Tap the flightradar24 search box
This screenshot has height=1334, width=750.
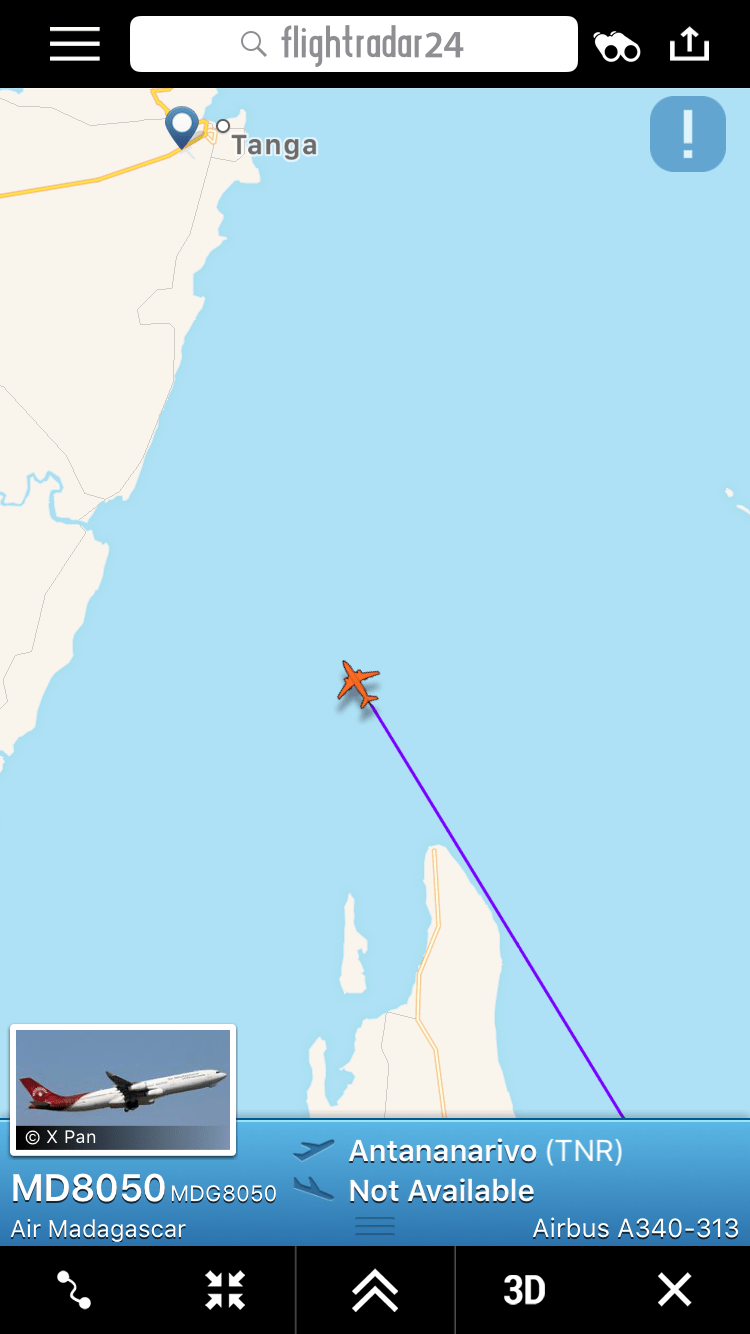point(354,44)
